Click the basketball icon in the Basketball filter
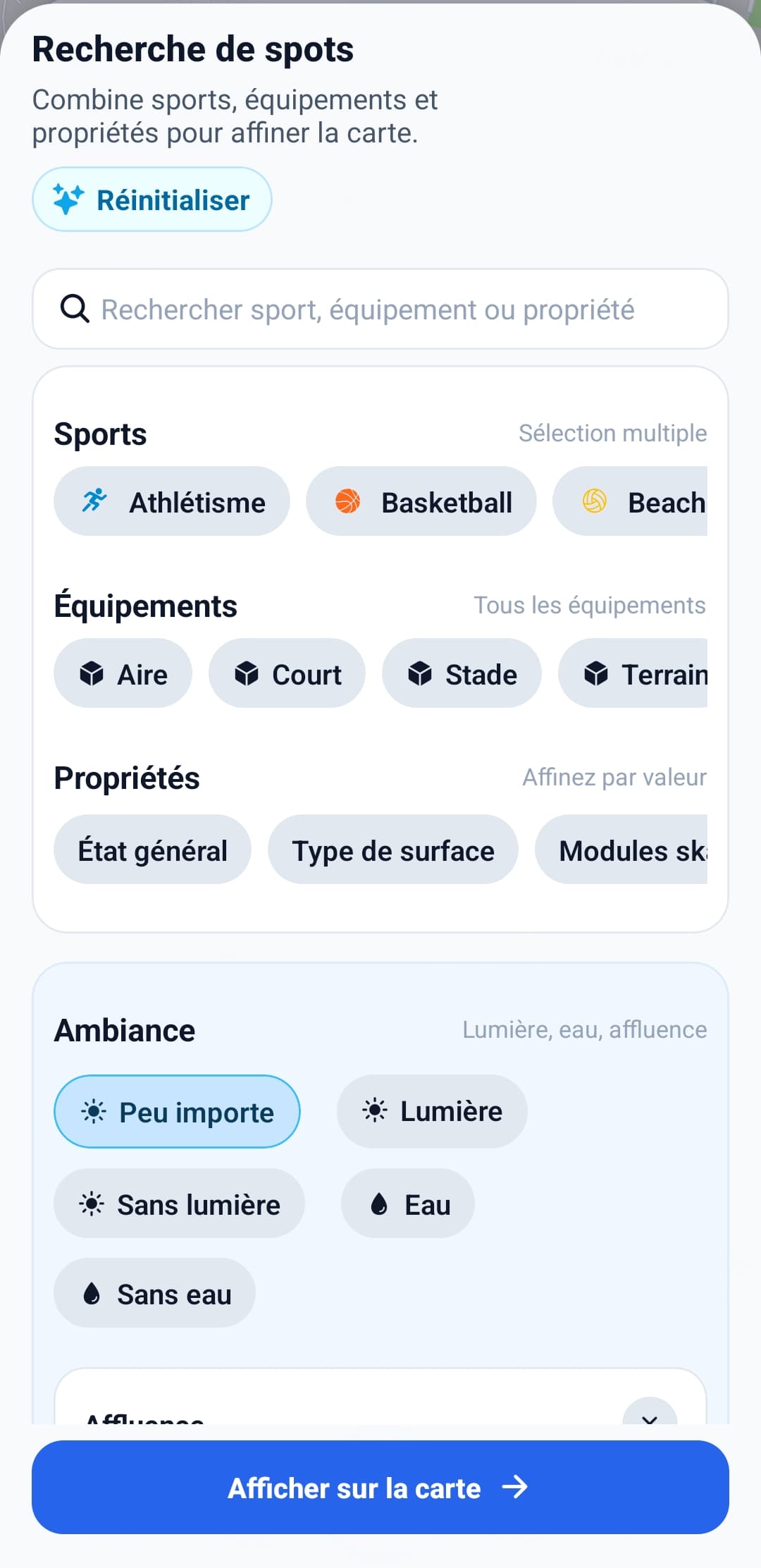This screenshot has height=1568, width=761. (x=346, y=501)
